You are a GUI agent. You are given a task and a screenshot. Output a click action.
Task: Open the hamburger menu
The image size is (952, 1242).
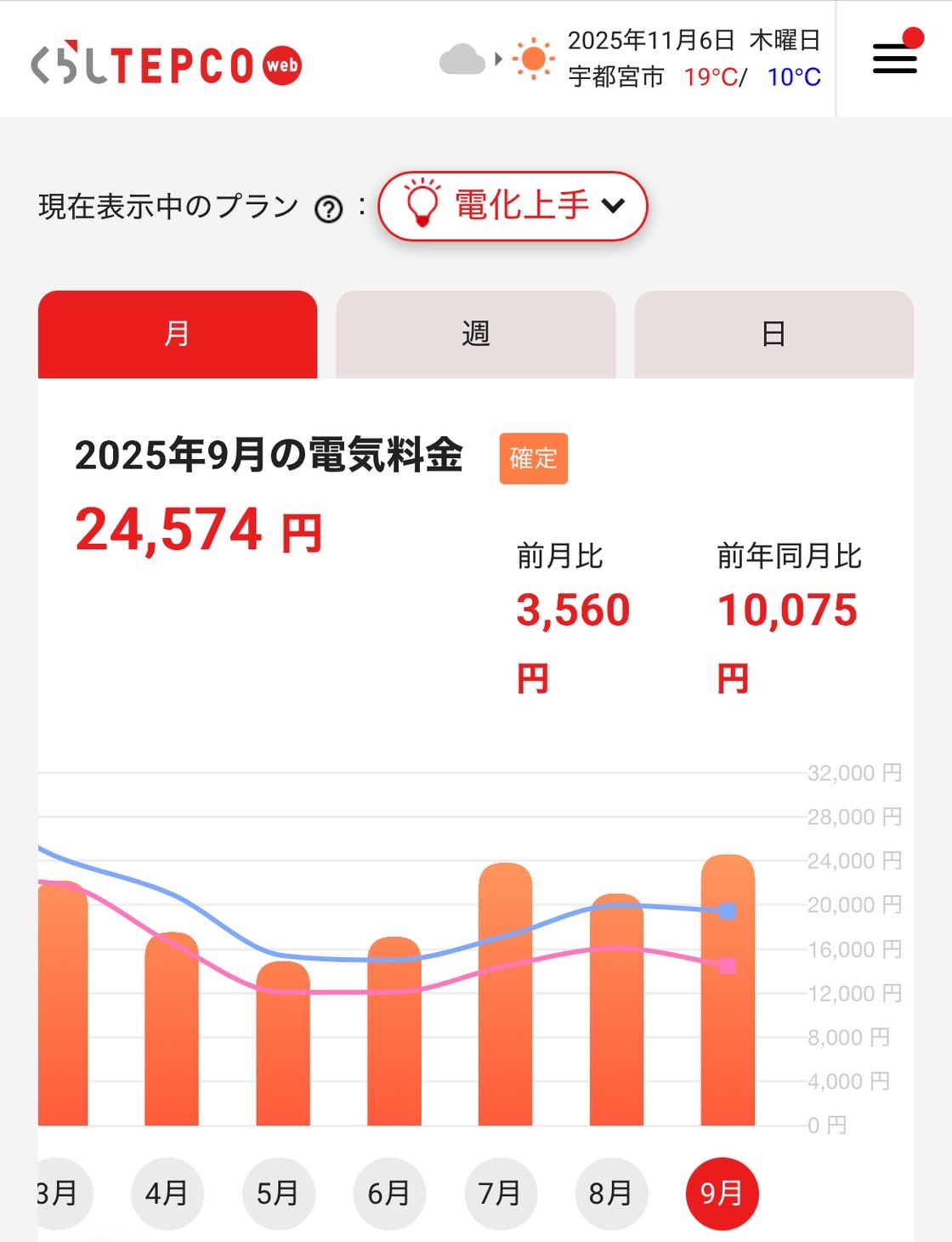(894, 59)
